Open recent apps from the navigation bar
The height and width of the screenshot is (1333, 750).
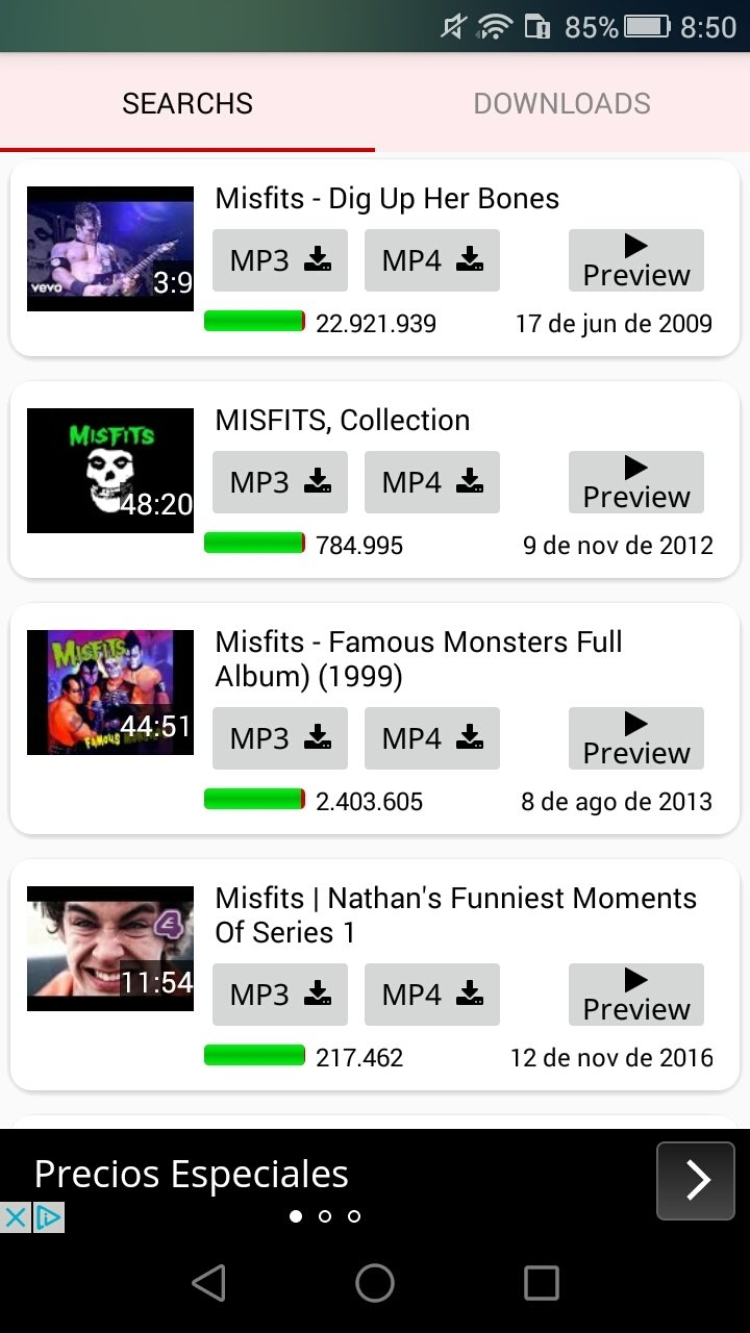(x=541, y=1283)
